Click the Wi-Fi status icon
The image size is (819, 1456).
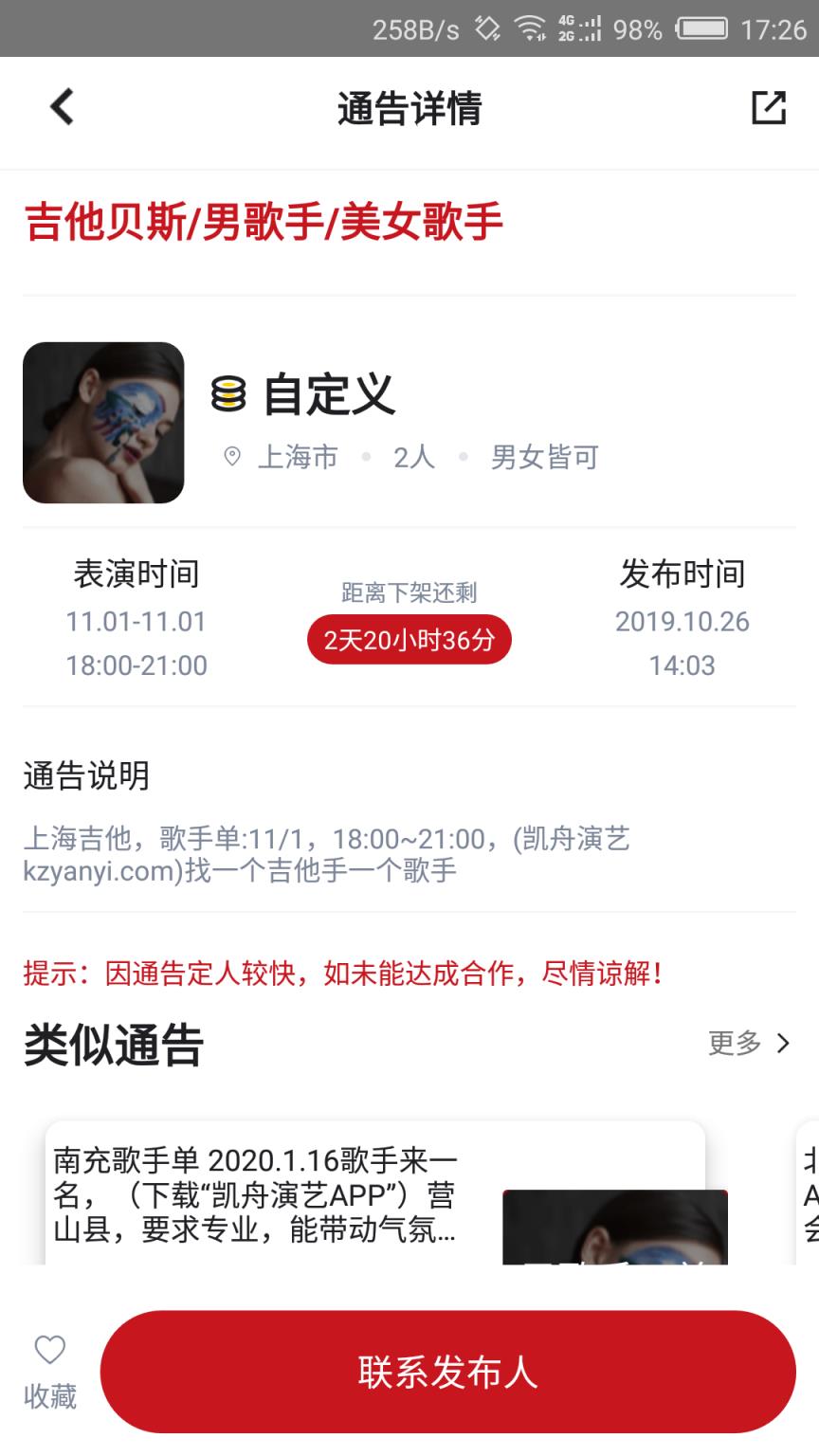point(528,29)
